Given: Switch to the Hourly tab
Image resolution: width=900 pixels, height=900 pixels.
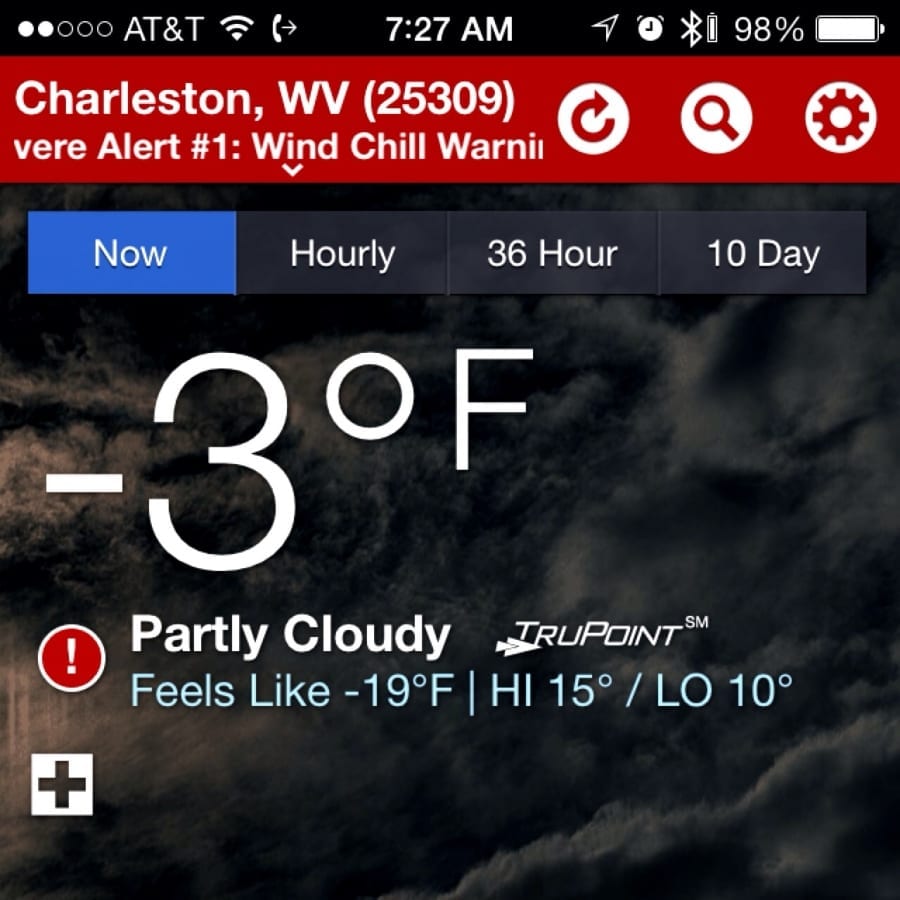Looking at the screenshot, I should (x=342, y=253).
